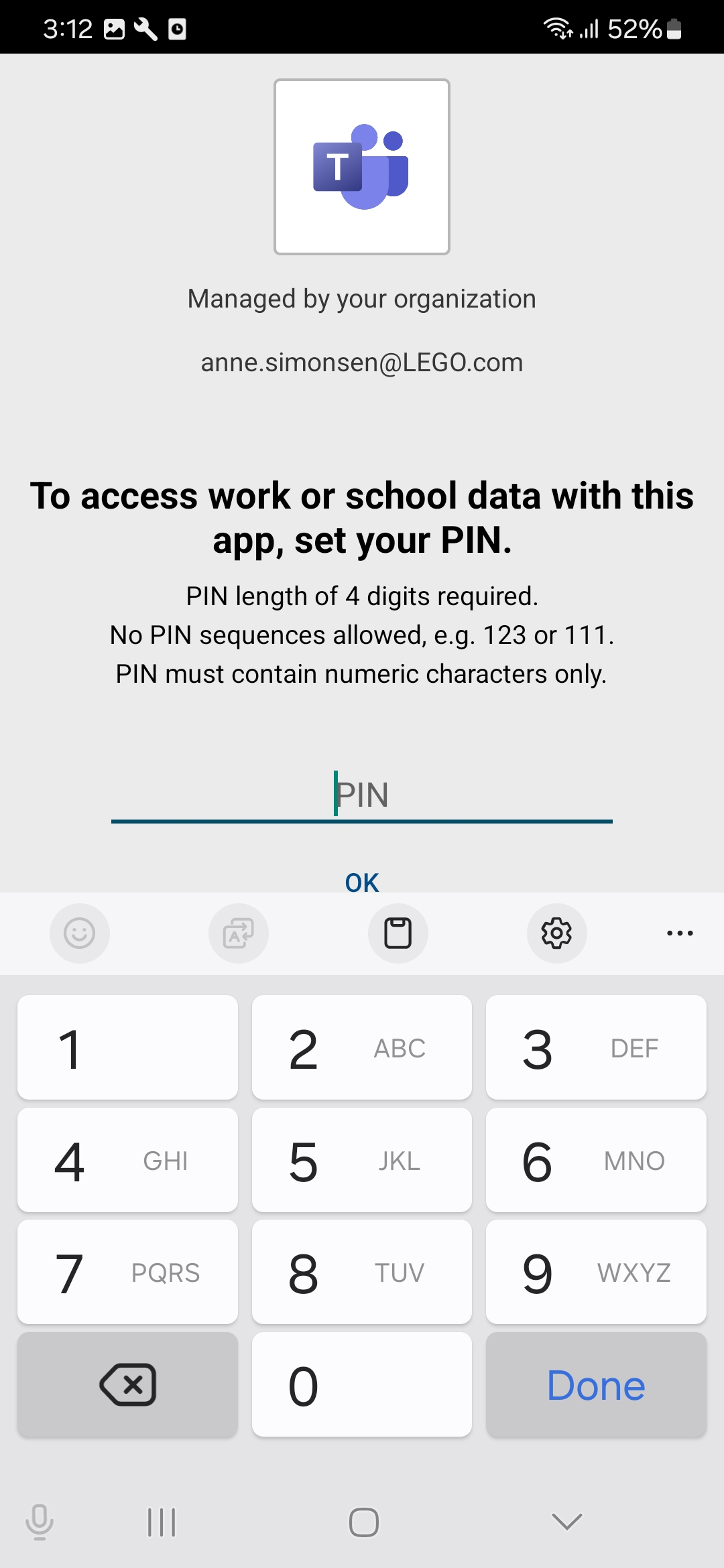Type the number 4

pyautogui.click(x=127, y=1160)
